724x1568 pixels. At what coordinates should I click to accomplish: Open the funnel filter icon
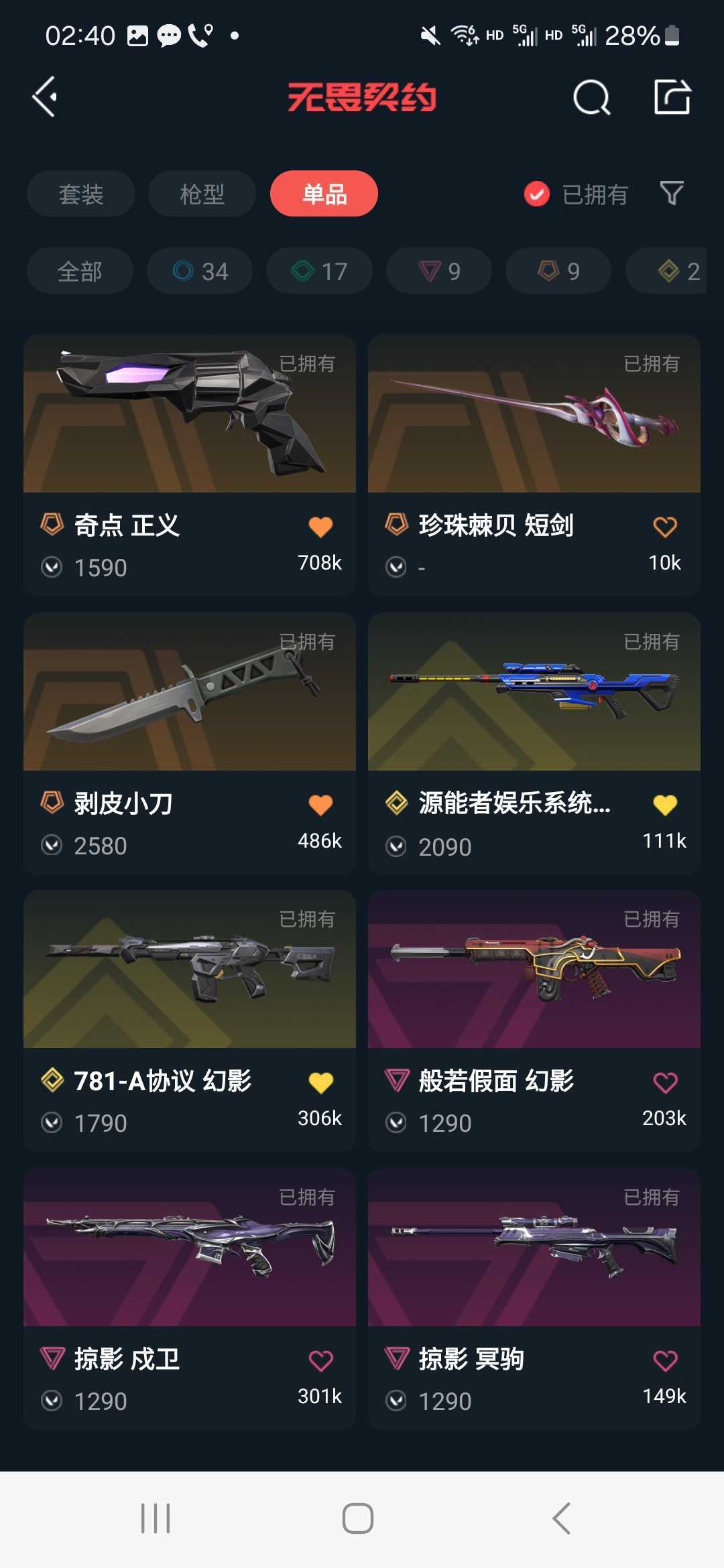672,194
